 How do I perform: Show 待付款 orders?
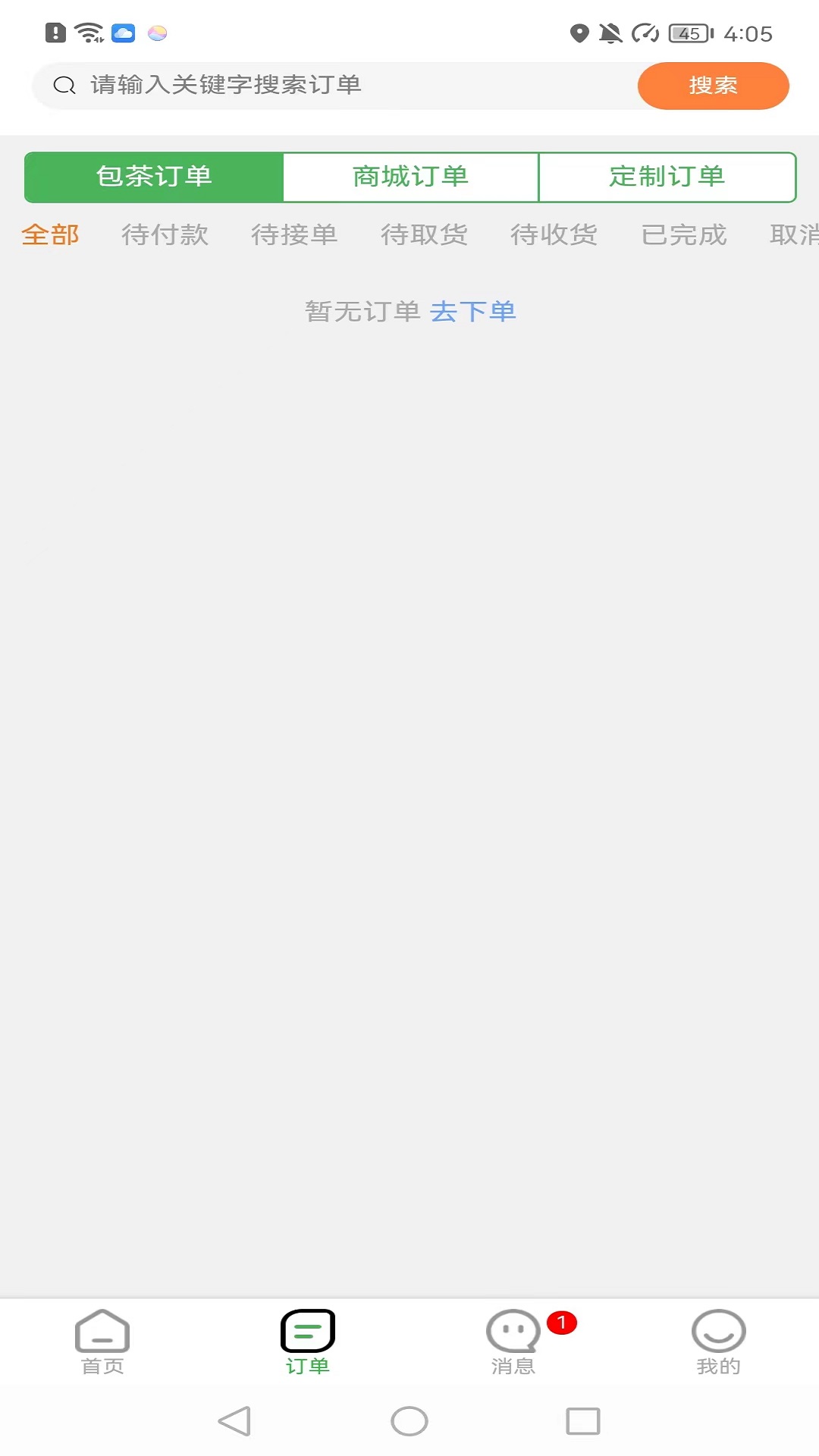coord(165,235)
